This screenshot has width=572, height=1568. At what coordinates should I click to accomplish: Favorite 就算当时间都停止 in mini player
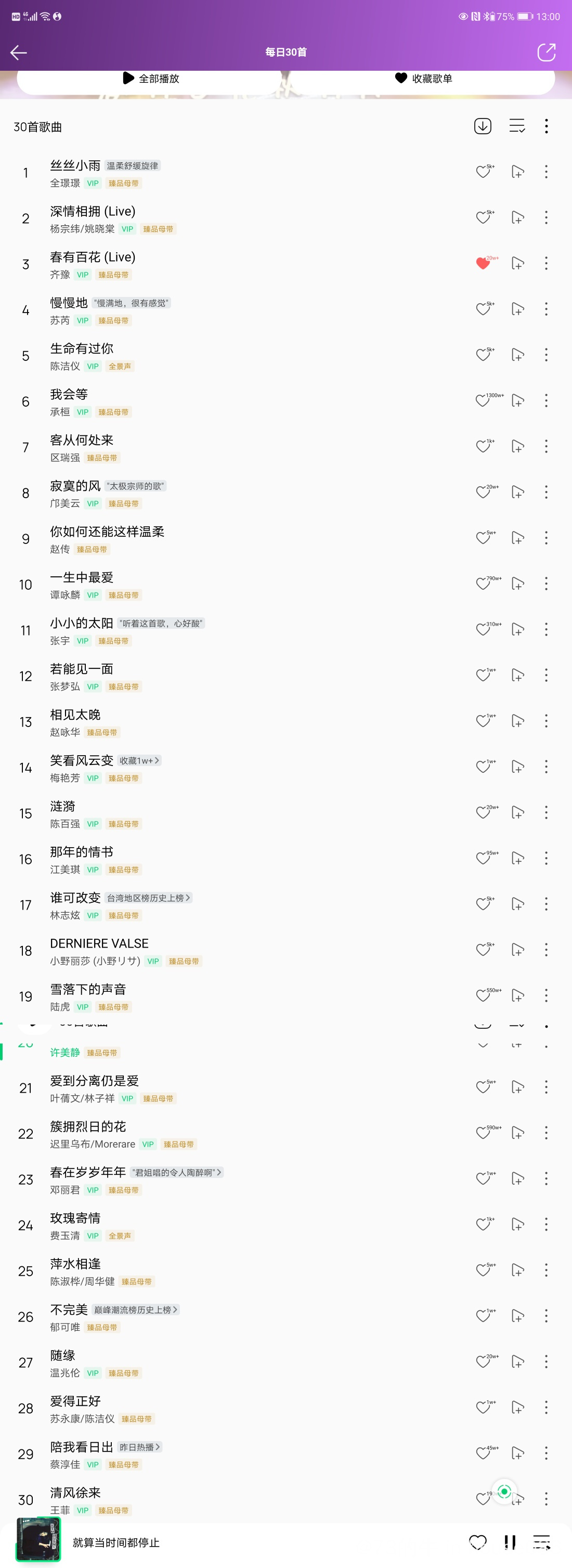click(478, 1542)
